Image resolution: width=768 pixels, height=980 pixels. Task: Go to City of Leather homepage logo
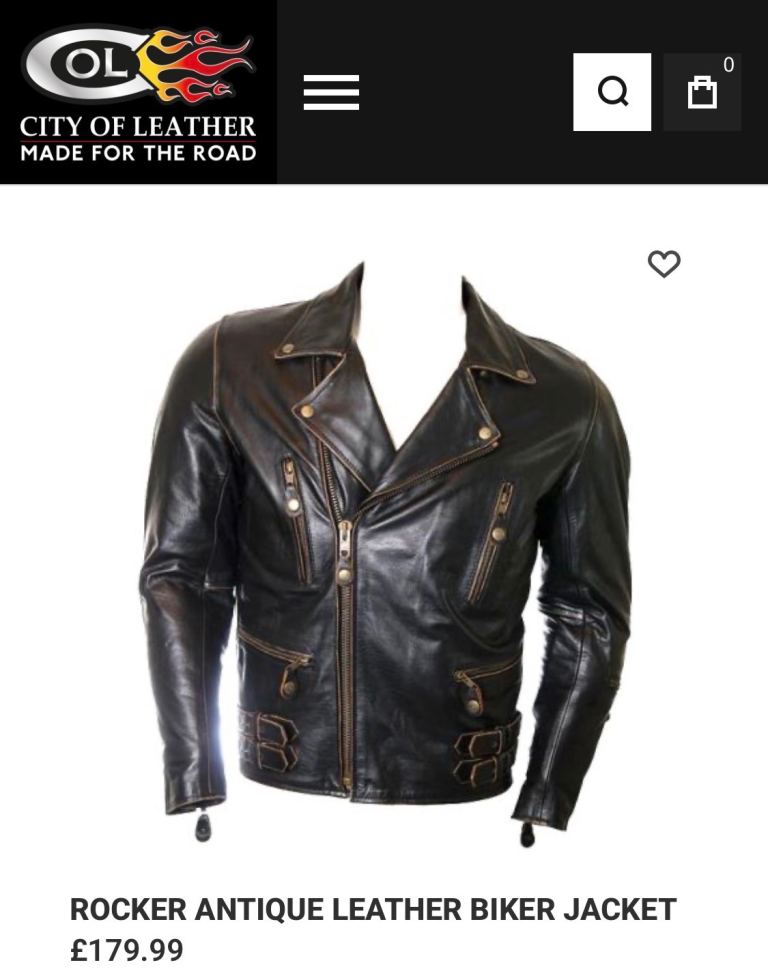138,92
